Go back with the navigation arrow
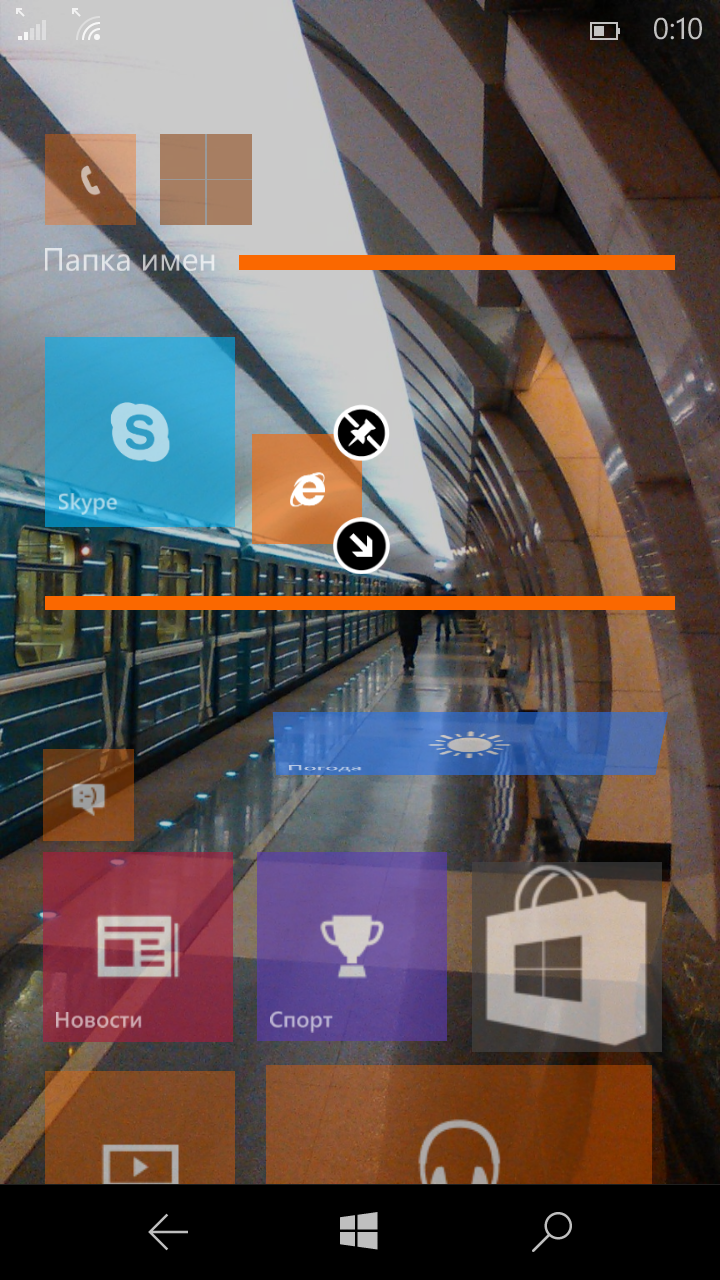The height and width of the screenshot is (1280, 720). point(168,1232)
